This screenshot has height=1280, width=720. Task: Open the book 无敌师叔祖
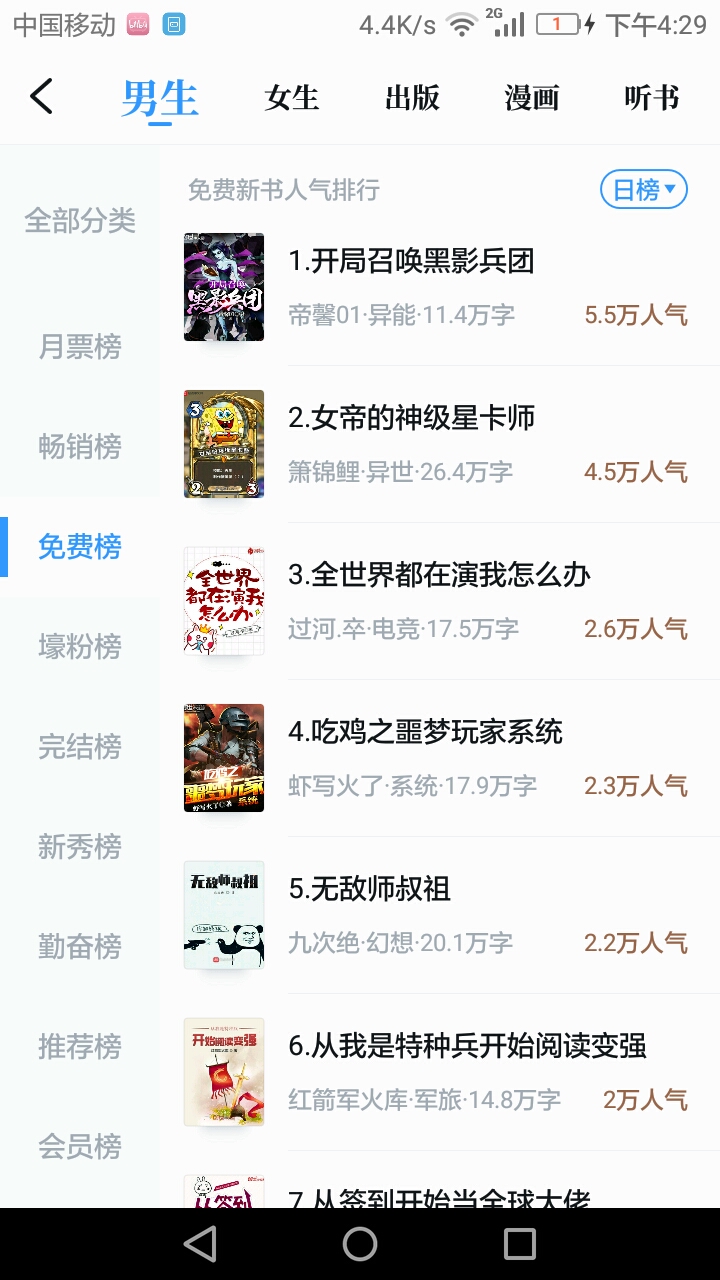(x=369, y=889)
